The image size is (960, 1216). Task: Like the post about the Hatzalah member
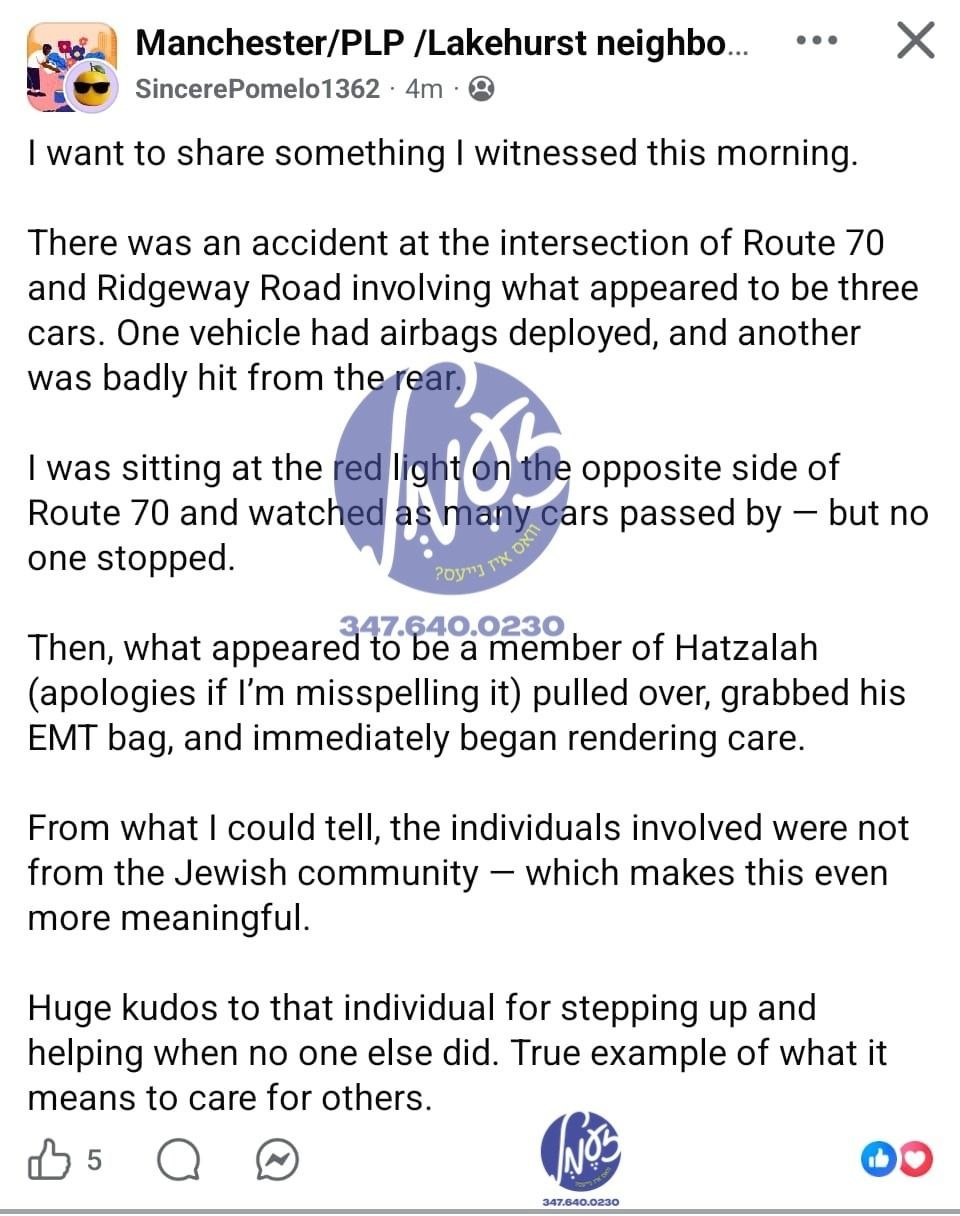(50, 1160)
